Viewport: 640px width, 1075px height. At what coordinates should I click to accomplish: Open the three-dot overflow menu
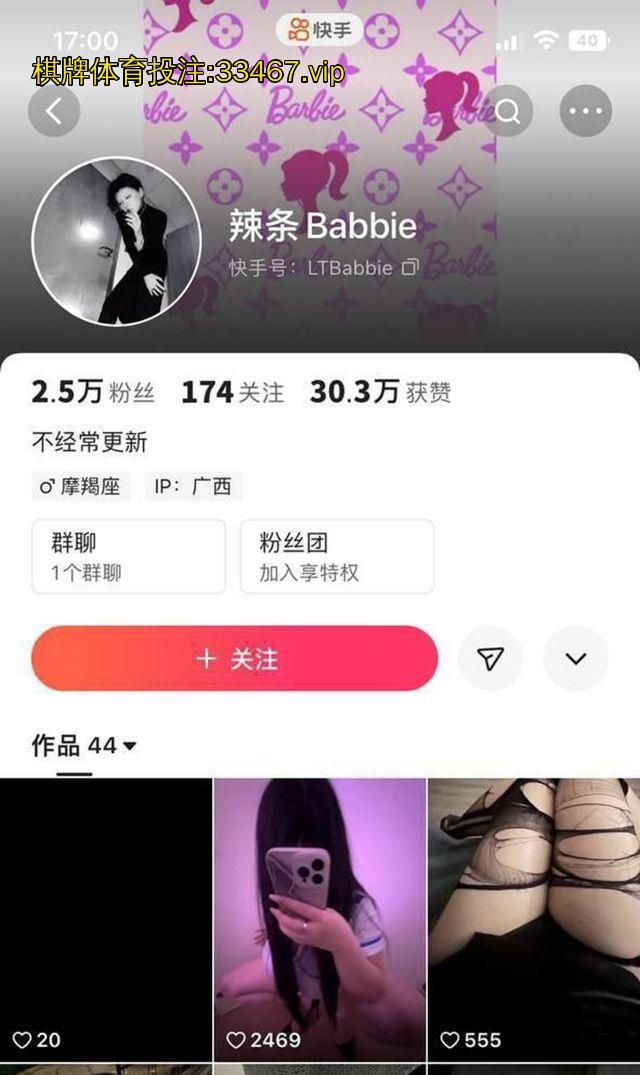585,111
